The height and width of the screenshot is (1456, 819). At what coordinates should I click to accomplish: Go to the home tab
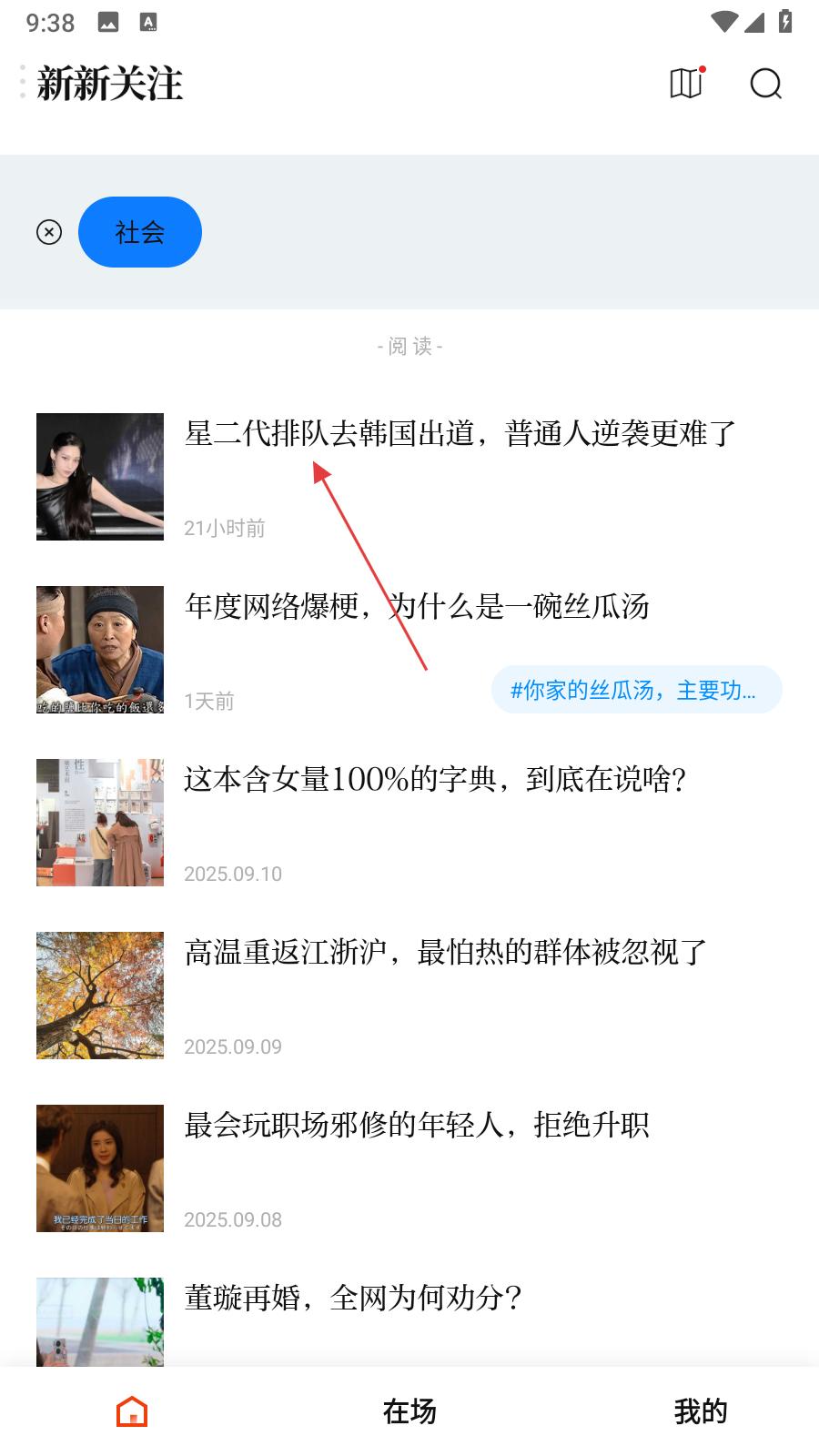132,1411
